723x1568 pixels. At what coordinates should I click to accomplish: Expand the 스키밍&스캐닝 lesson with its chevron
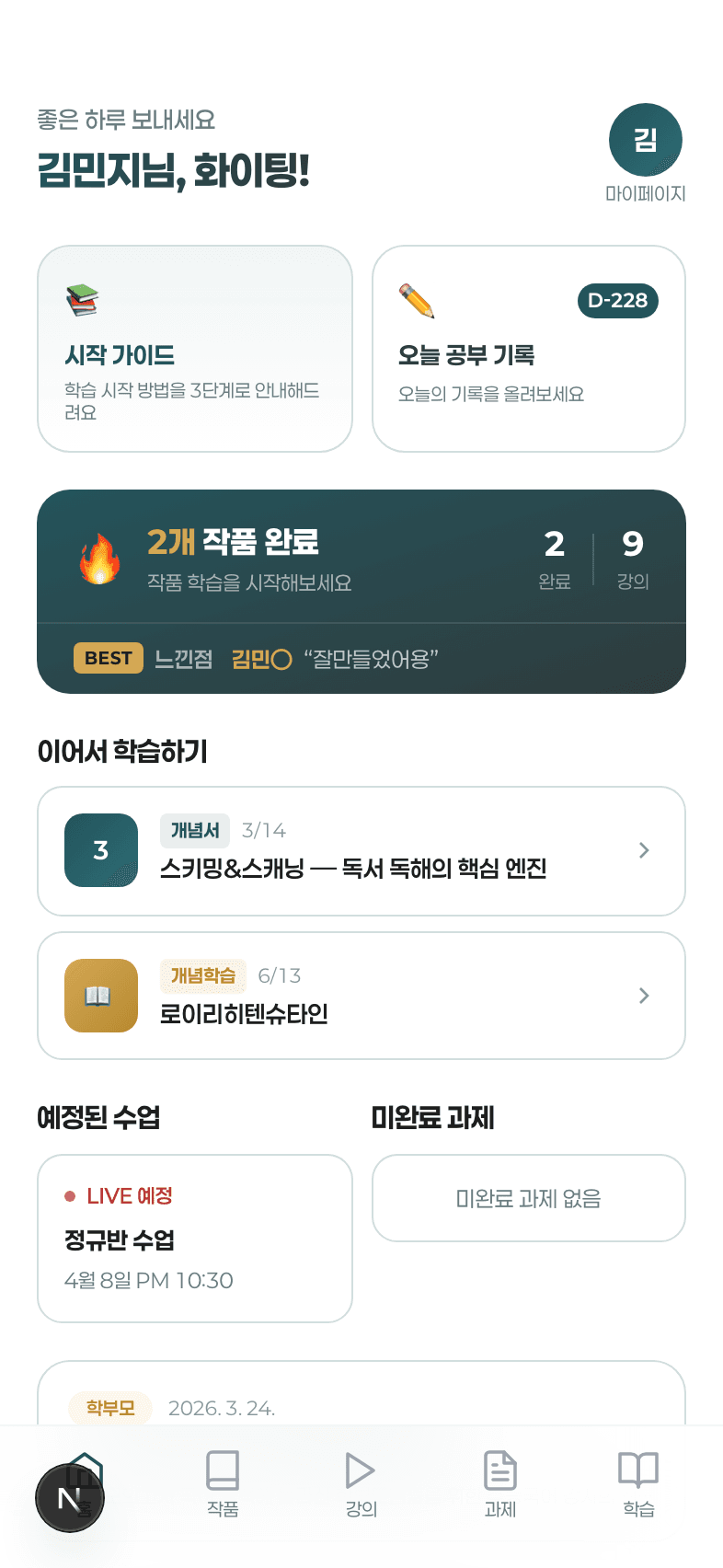pos(643,850)
